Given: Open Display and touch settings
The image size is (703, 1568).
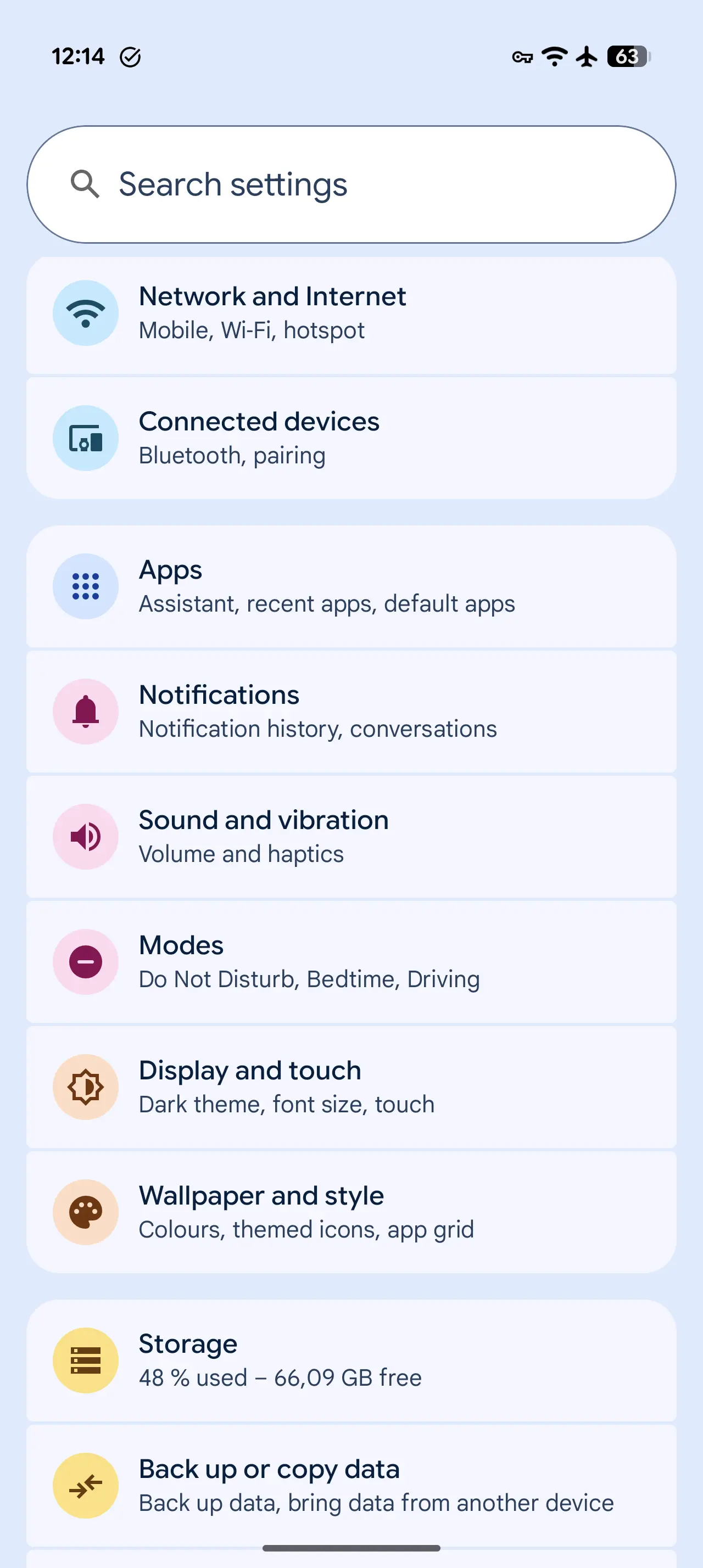Looking at the screenshot, I should click(x=351, y=1087).
